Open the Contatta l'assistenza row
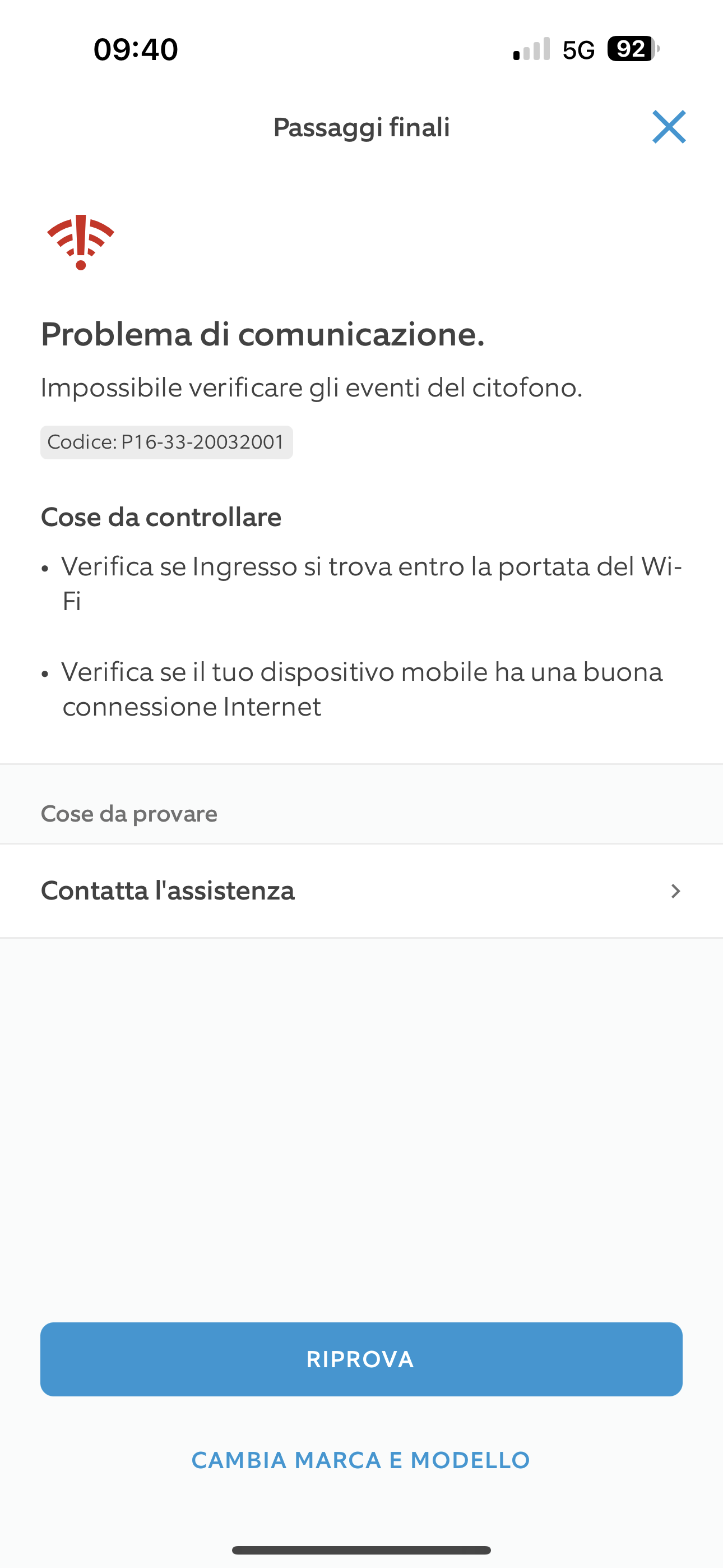 click(x=361, y=891)
